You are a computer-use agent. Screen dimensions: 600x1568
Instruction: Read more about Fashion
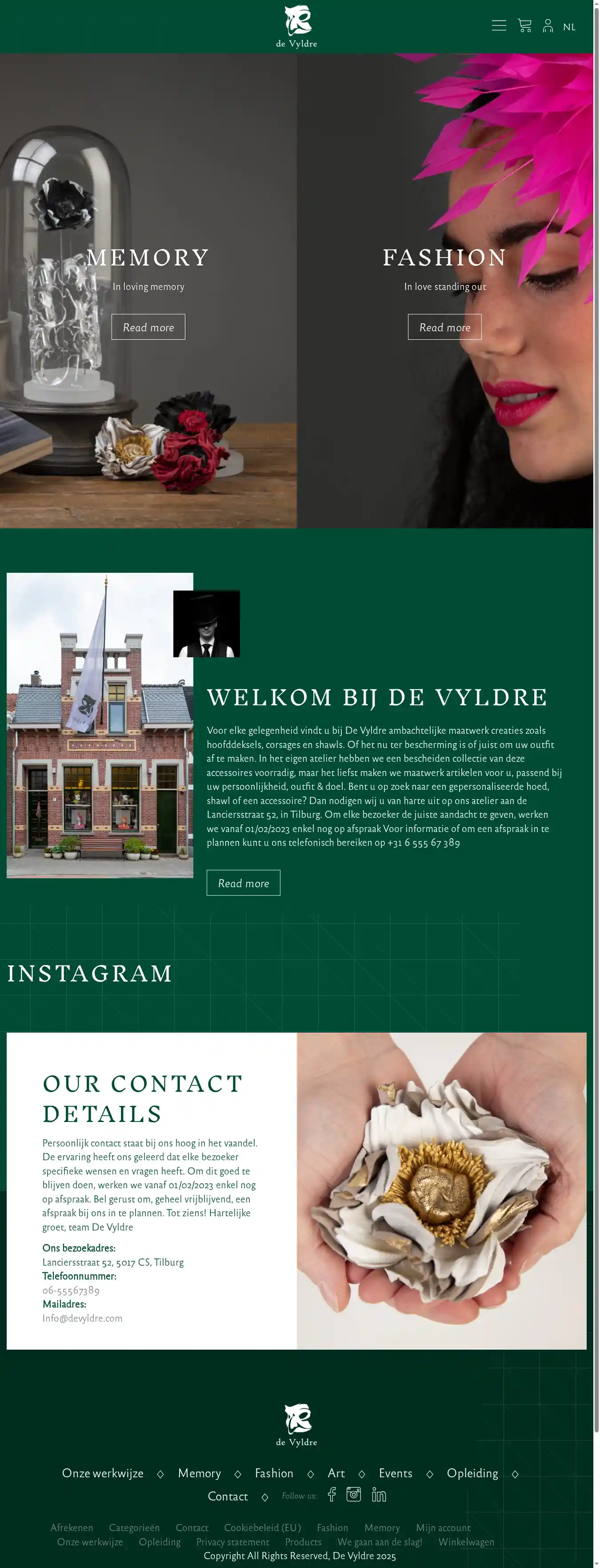pos(444,327)
